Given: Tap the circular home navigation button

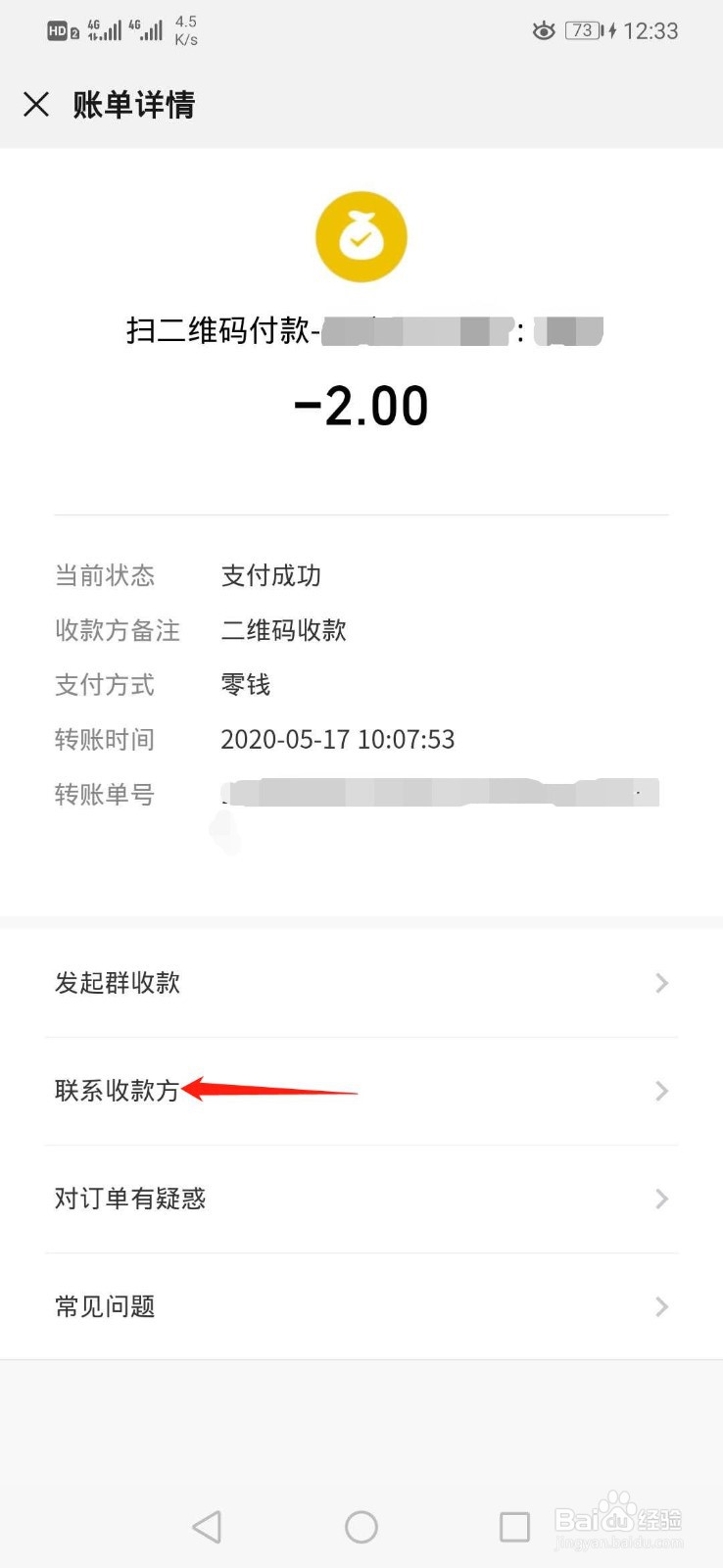Looking at the screenshot, I should 361,1526.
